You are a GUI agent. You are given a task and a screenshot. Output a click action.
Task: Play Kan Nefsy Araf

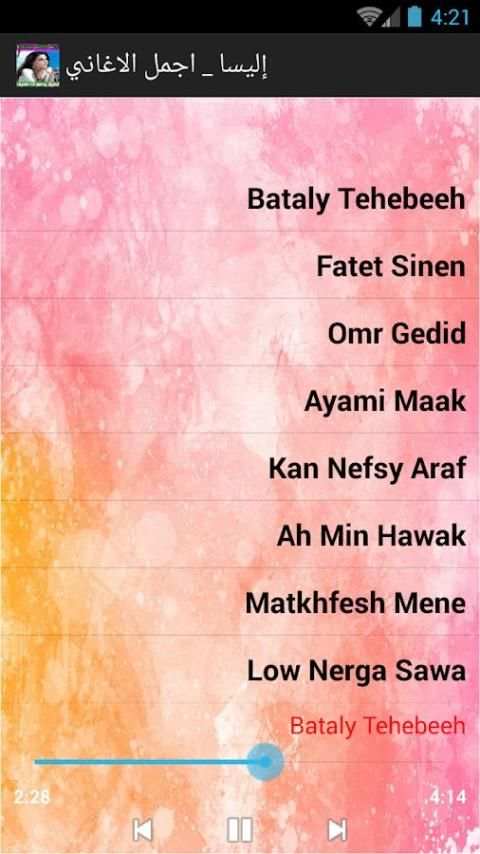(x=240, y=467)
